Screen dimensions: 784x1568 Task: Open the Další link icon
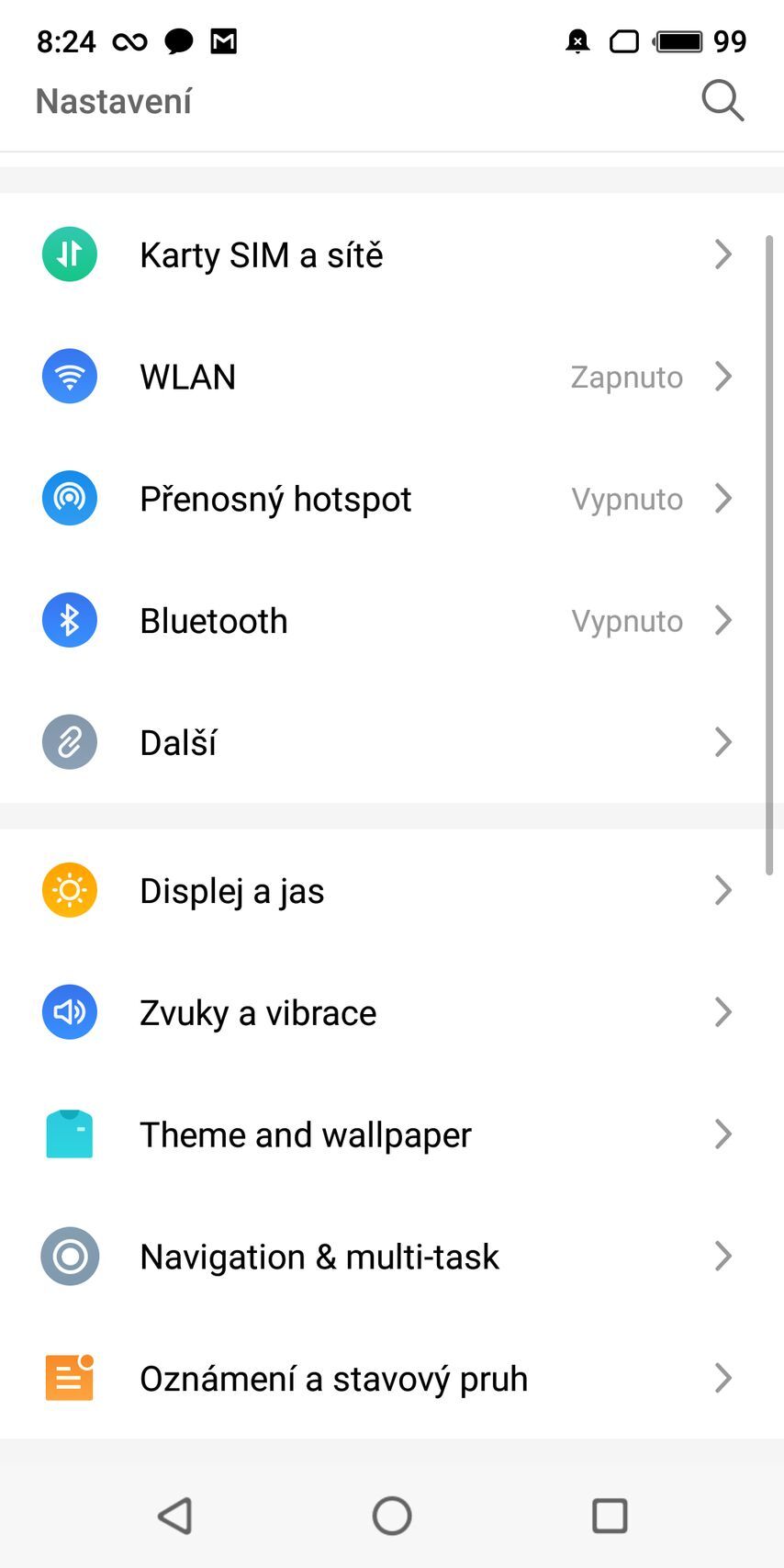tap(69, 741)
